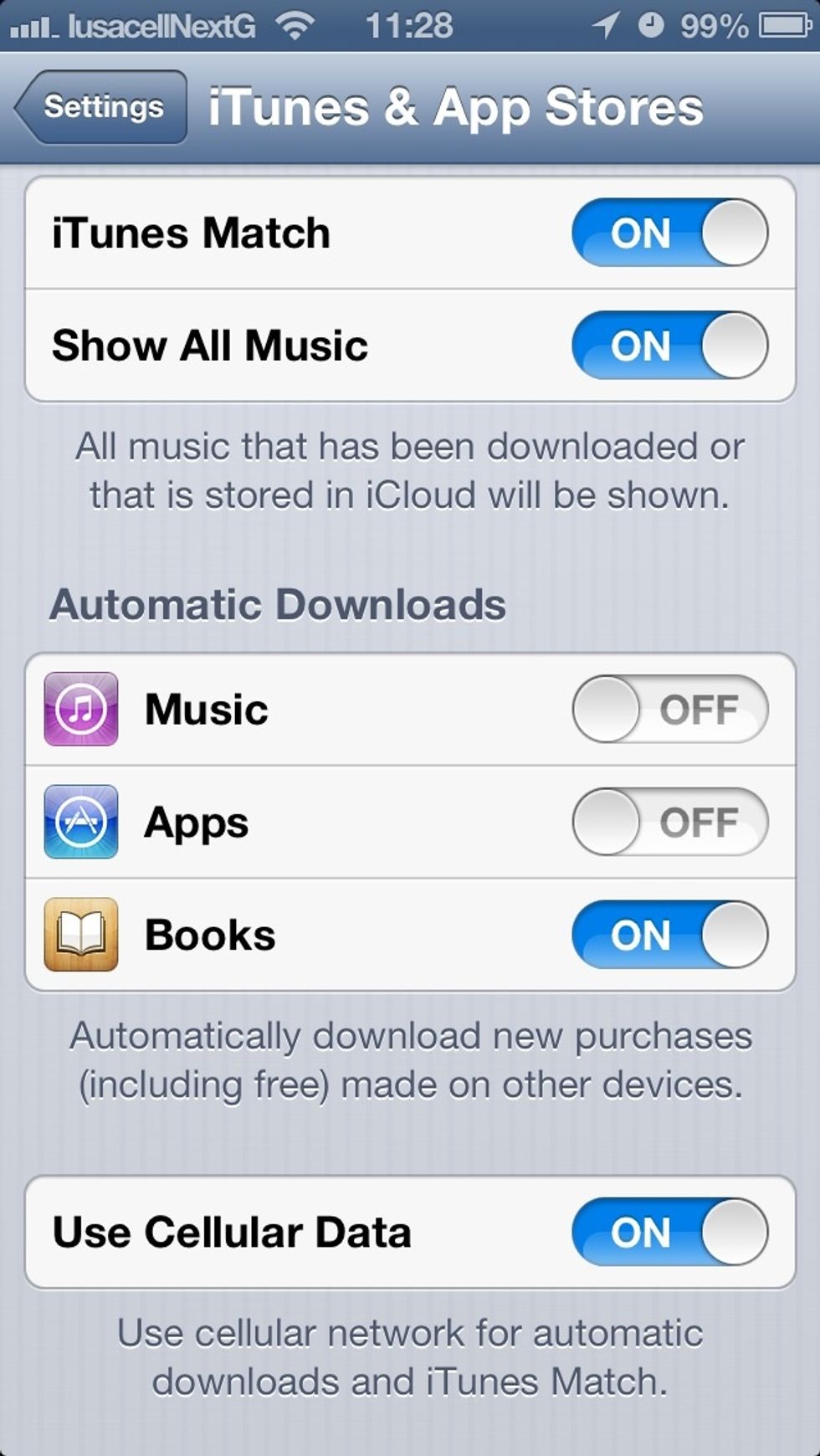Turn on automatic downloads for Apps
Screen dimensions: 820x1456
[669, 823]
